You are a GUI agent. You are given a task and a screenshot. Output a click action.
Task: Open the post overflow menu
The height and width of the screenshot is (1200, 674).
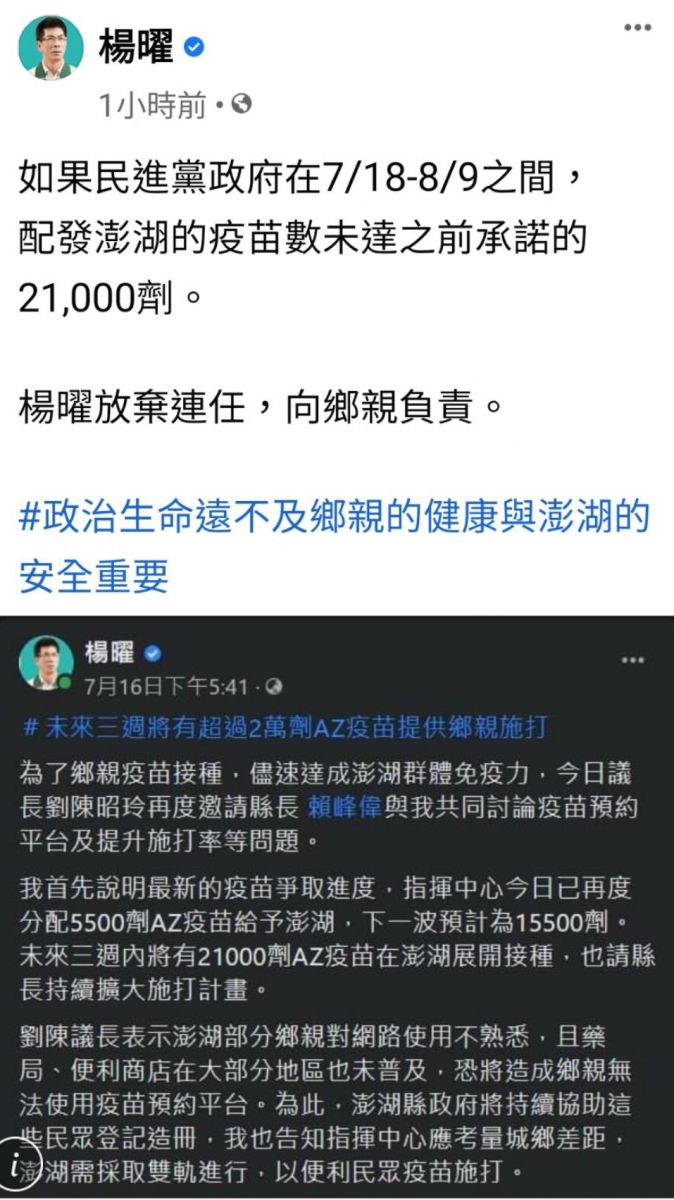click(637, 28)
